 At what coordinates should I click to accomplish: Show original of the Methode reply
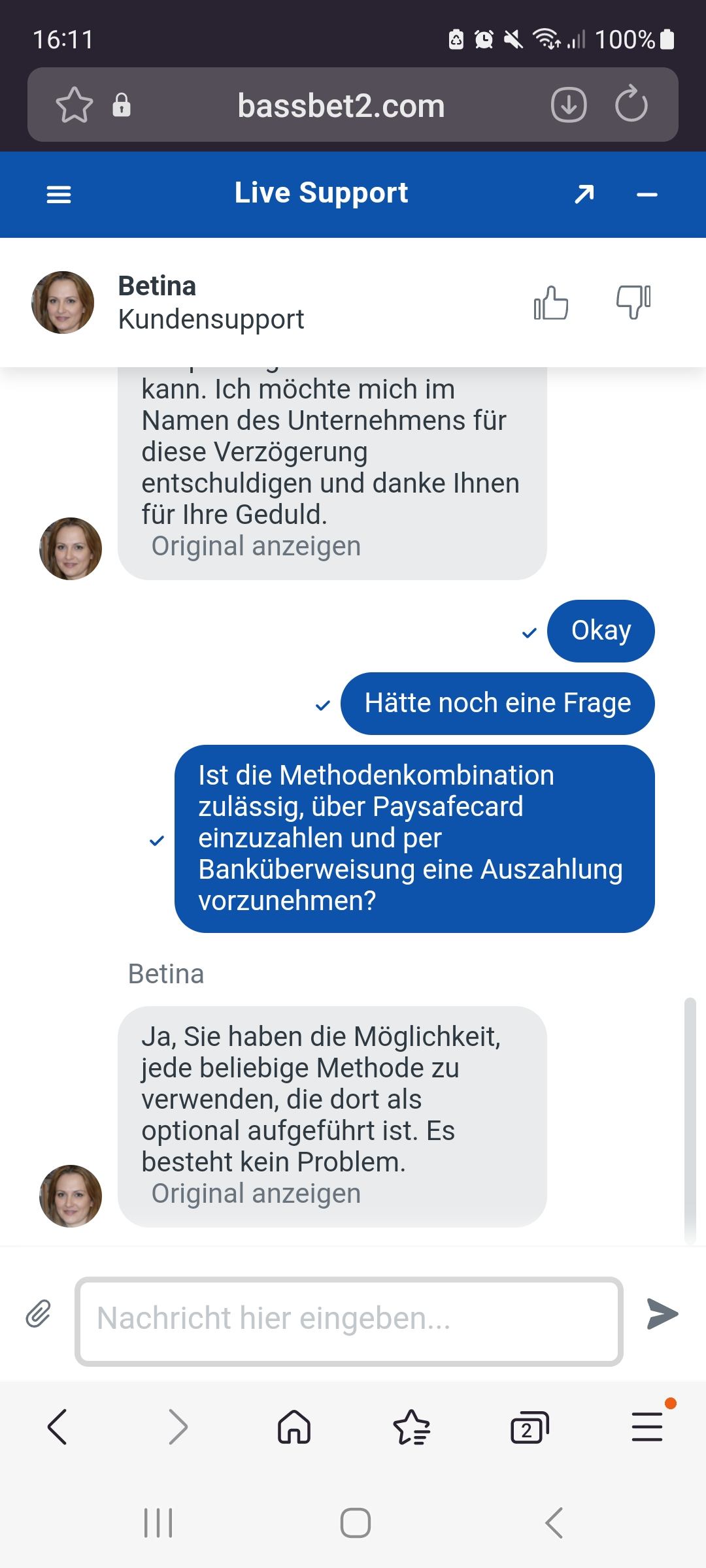[256, 1194]
